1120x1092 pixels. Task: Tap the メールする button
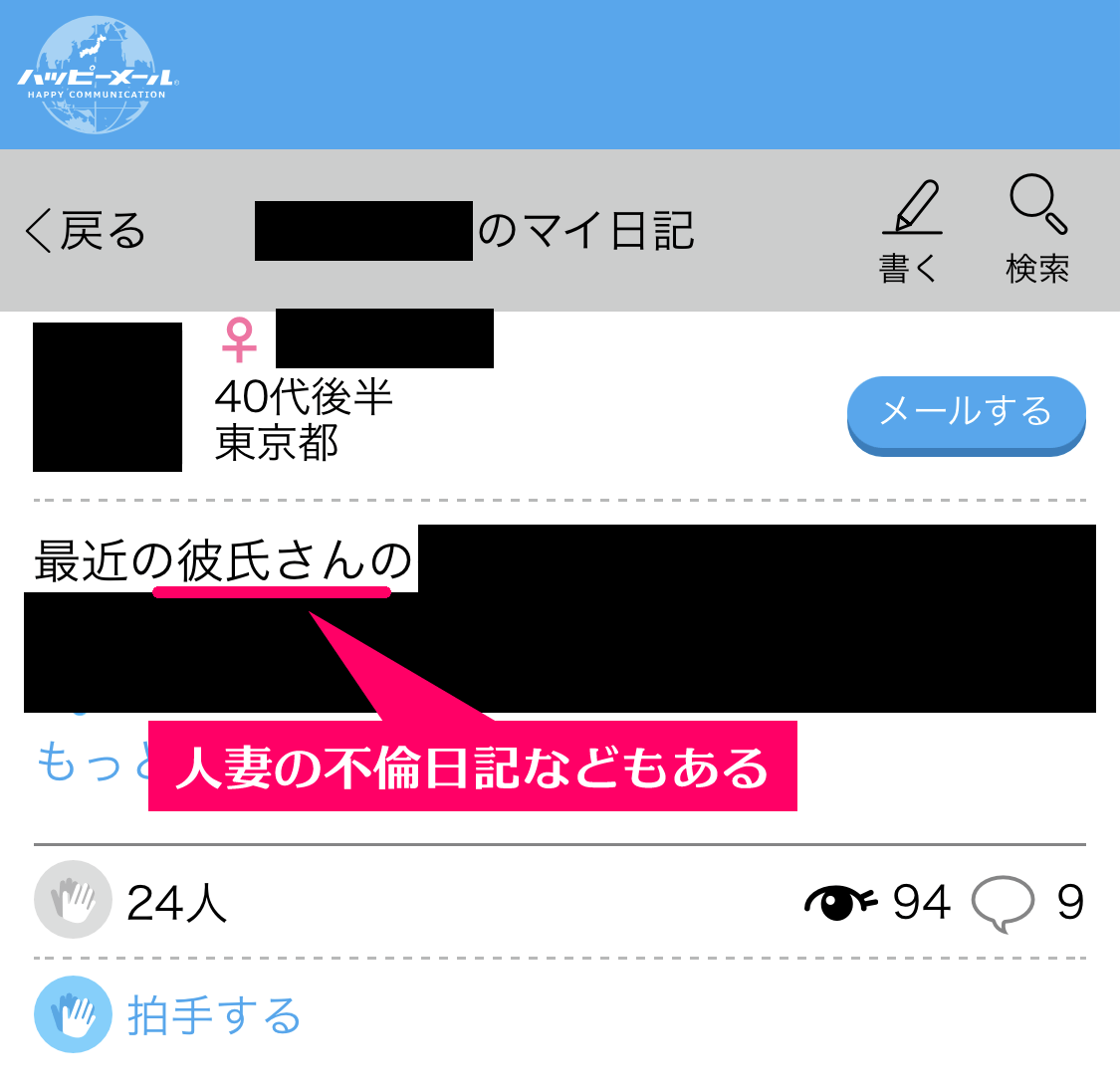(x=966, y=413)
